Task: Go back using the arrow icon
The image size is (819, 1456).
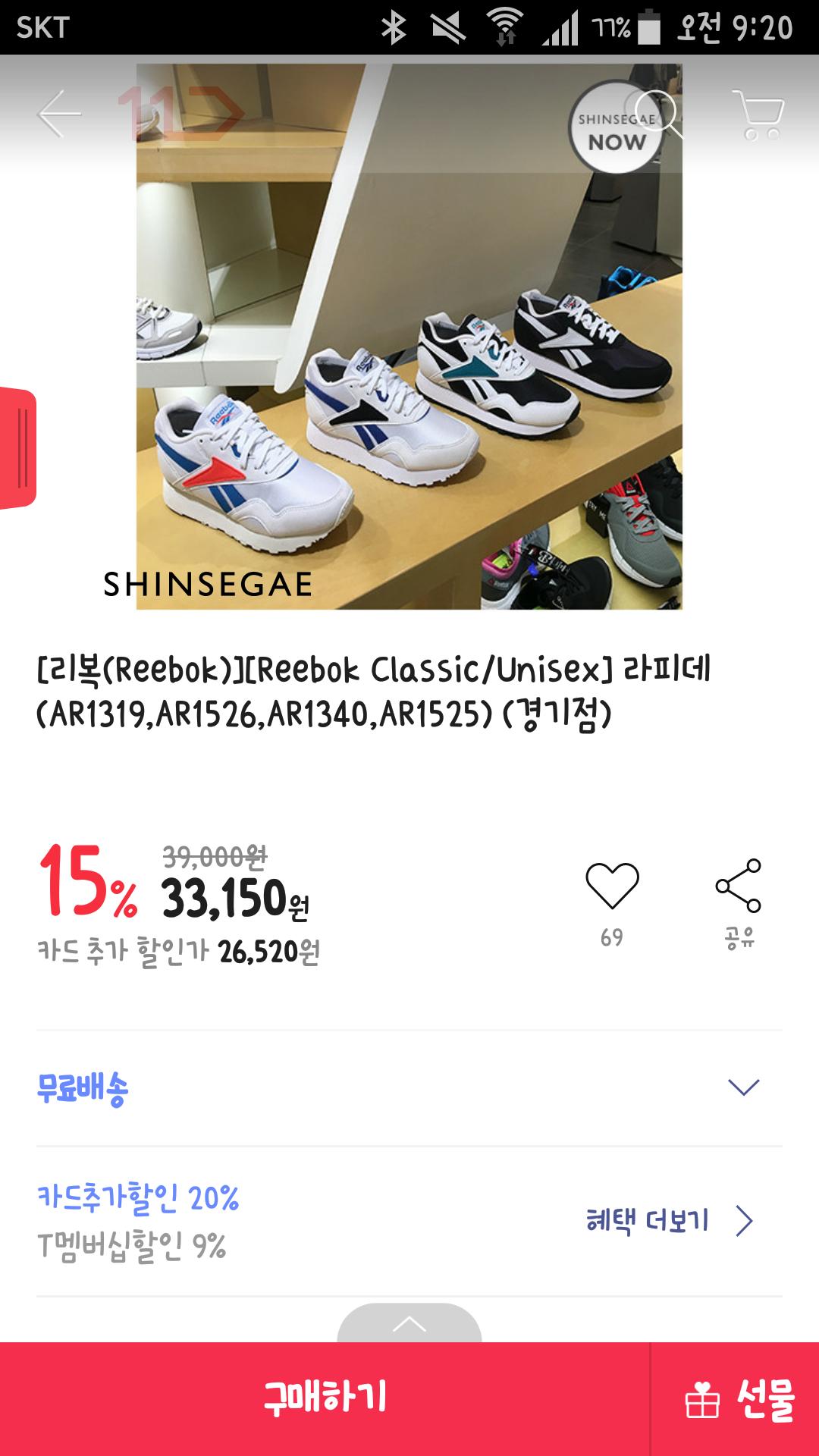Action: (58, 115)
